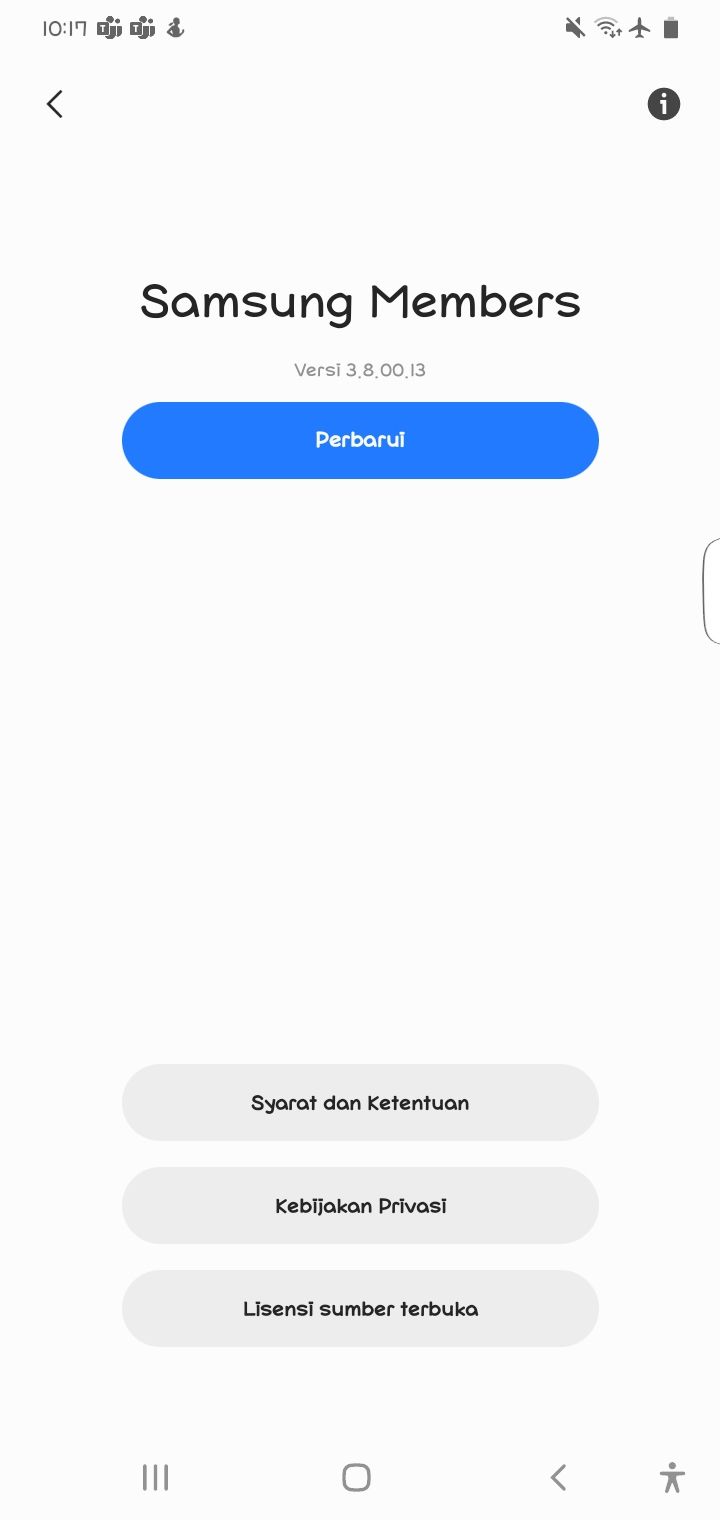Image resolution: width=720 pixels, height=1520 pixels.
Task: Tap the muted sound icon in status bar
Action: 573,28
